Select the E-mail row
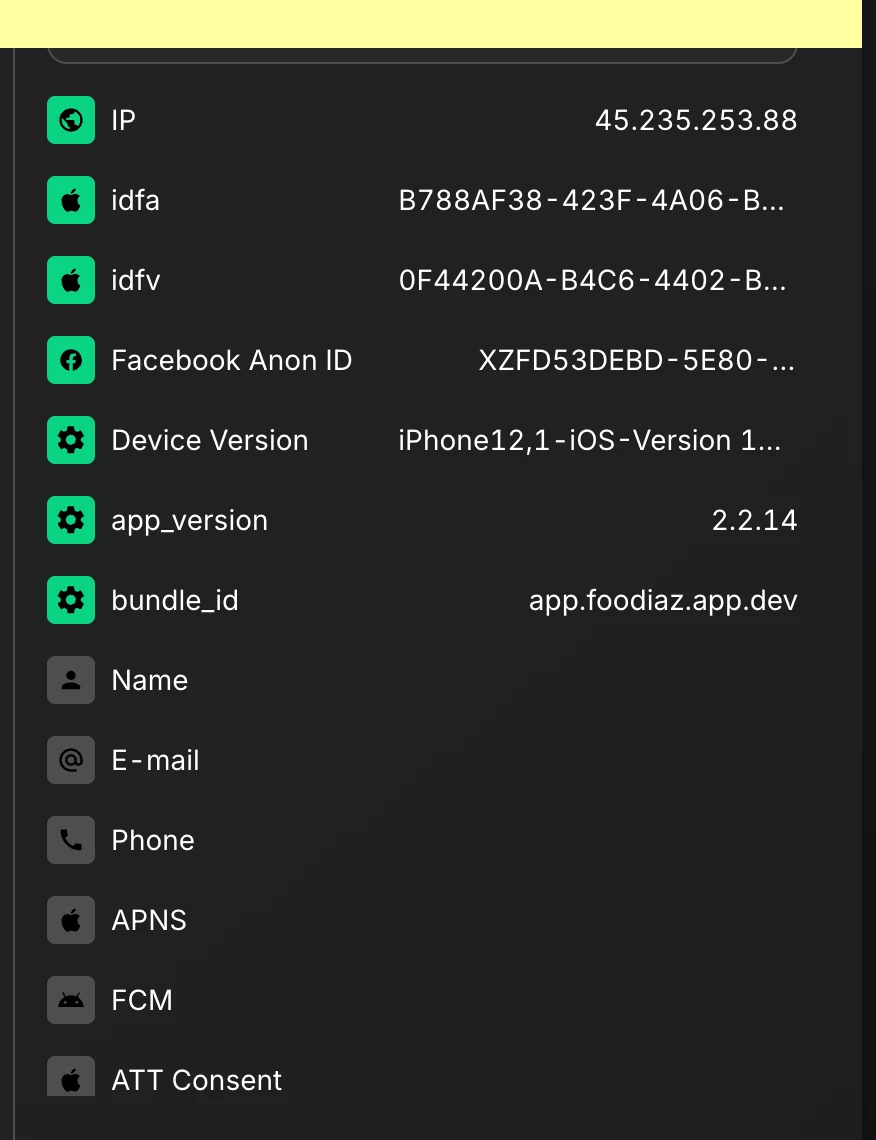 coord(421,761)
